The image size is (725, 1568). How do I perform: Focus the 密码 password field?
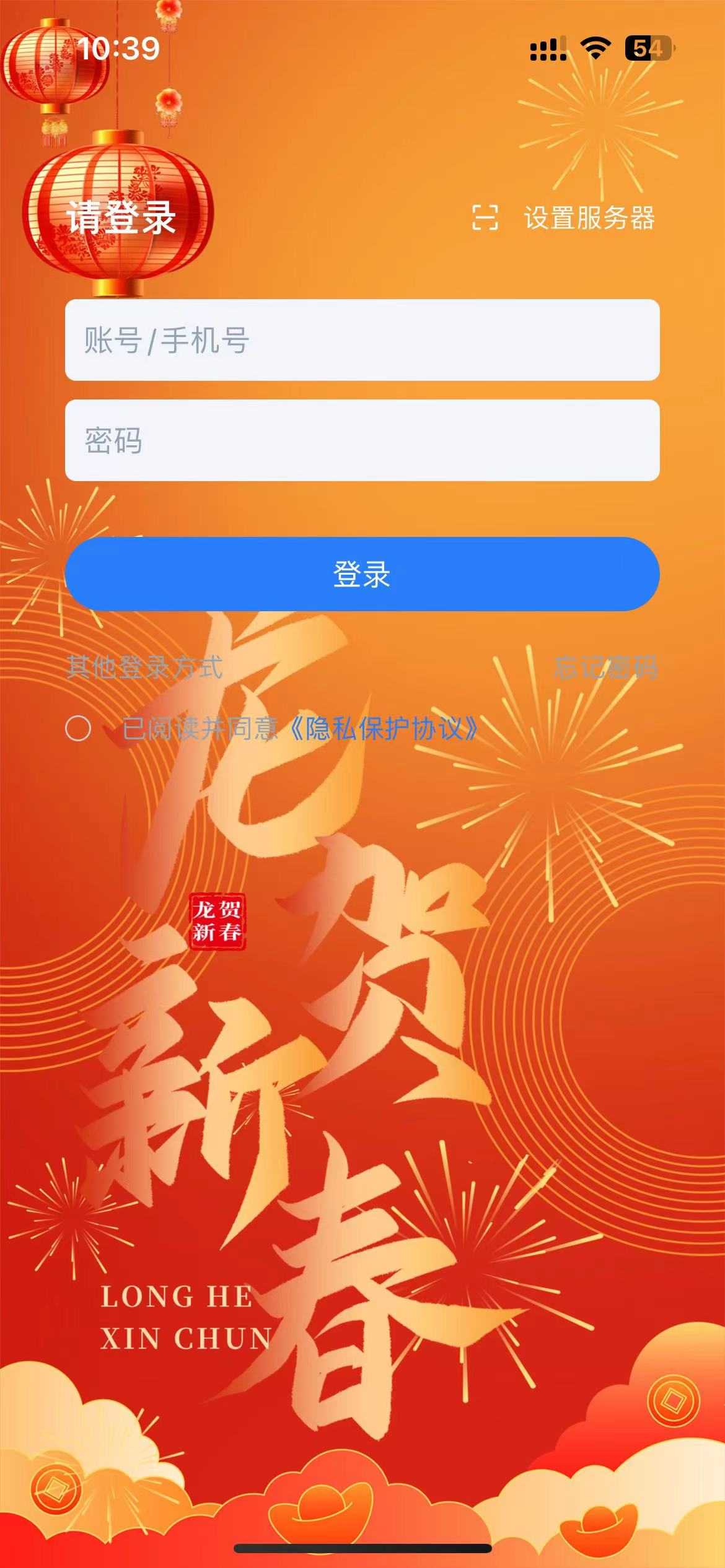point(362,440)
